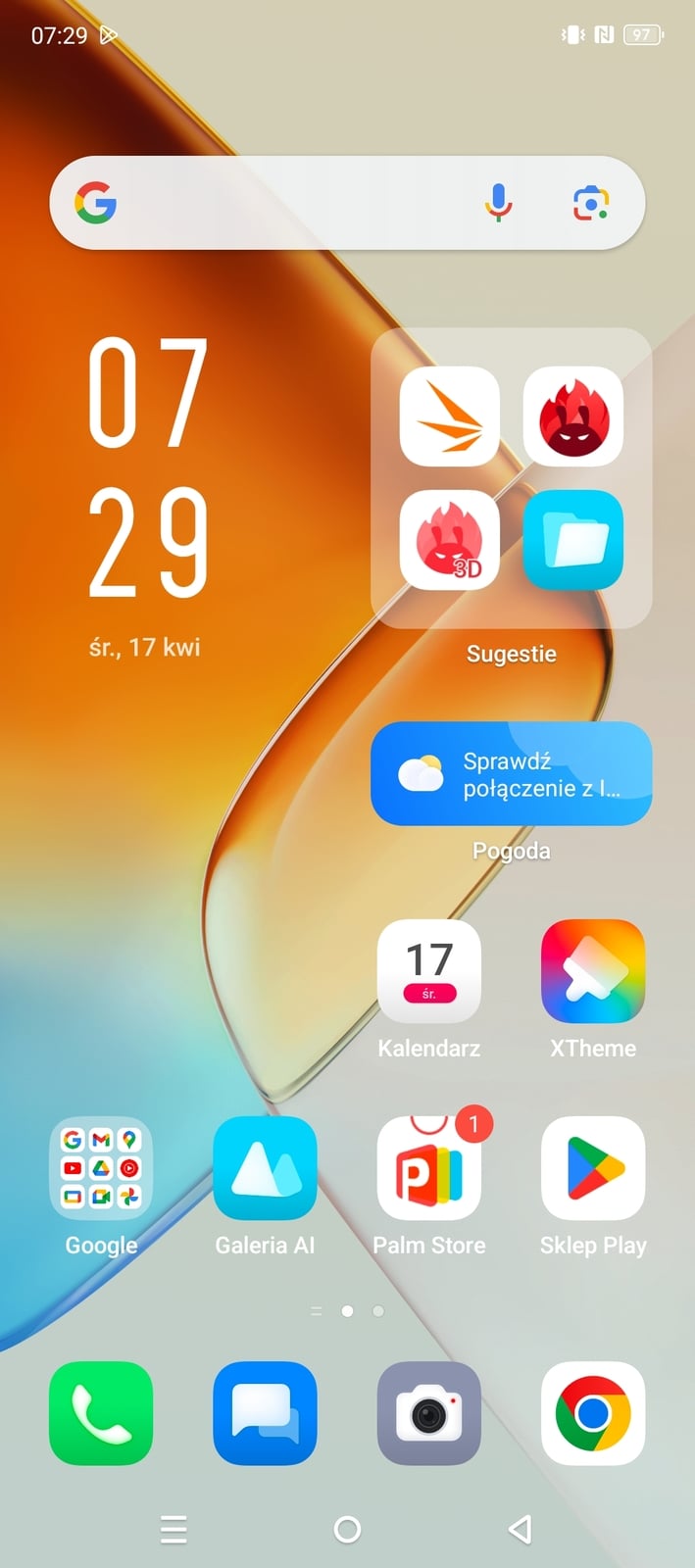
Task: Open the Messages app in the dock
Action: (x=265, y=1413)
